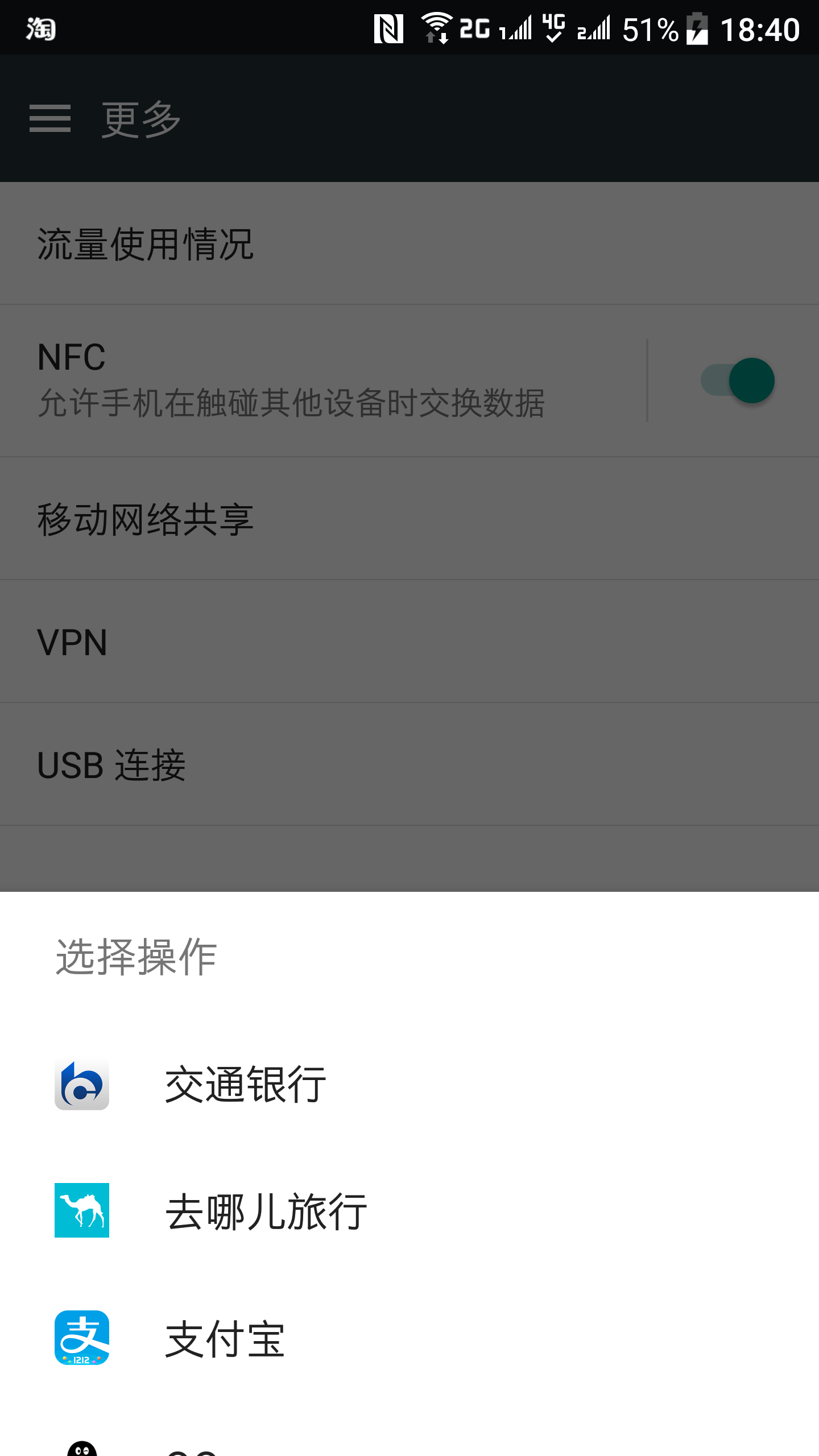Pick 支付宝 to handle the action

click(x=409, y=1338)
